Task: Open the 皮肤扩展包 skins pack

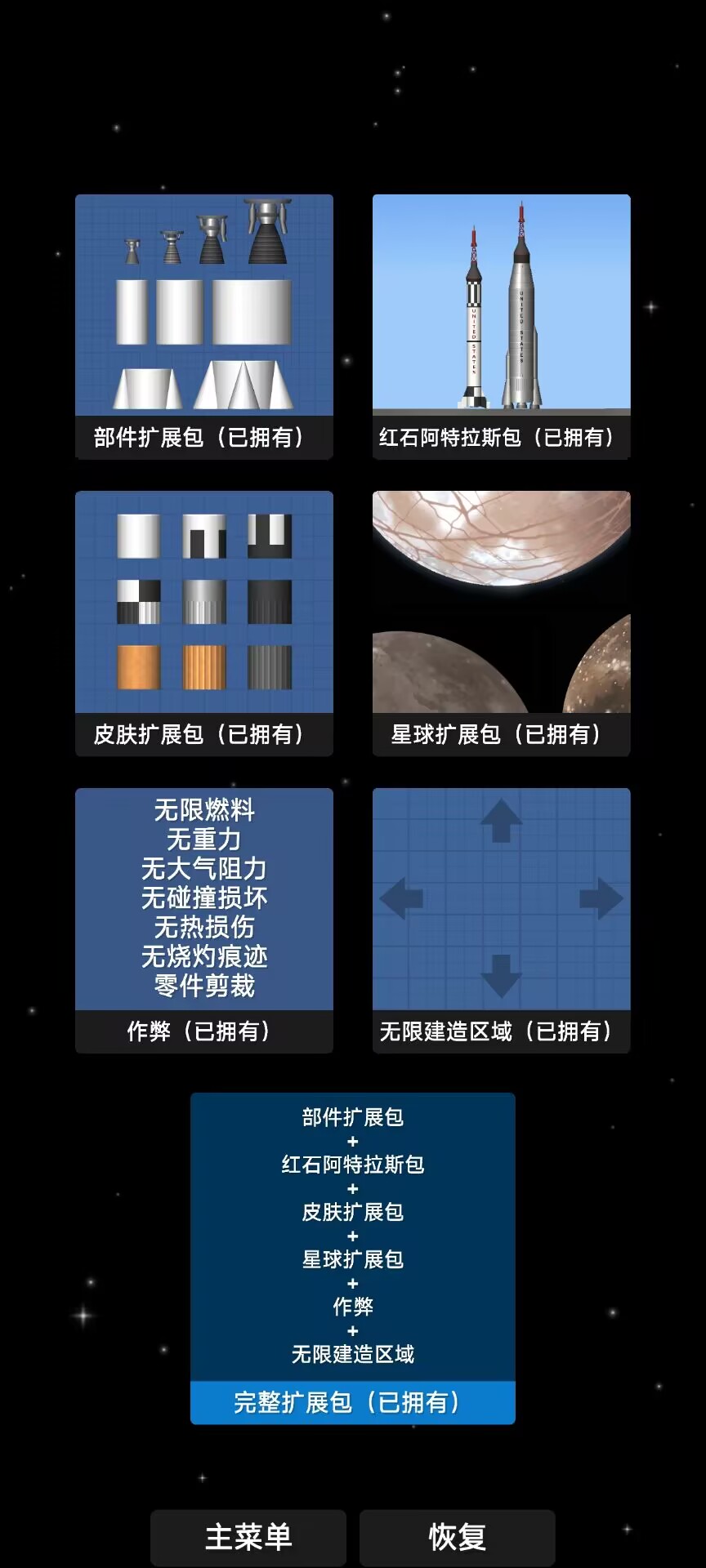Action: (203, 623)
